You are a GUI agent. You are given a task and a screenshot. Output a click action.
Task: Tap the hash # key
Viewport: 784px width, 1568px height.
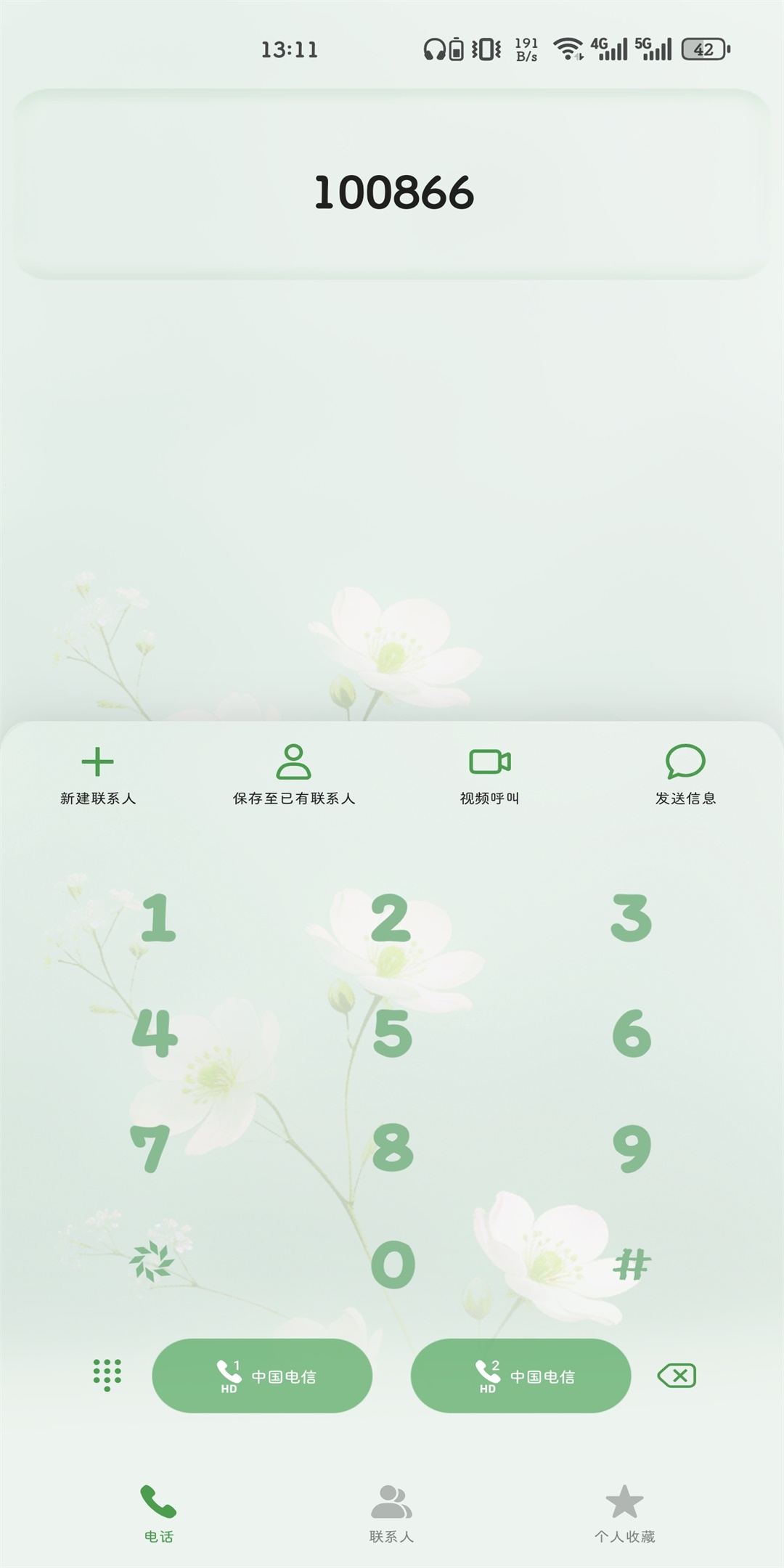point(632,1265)
